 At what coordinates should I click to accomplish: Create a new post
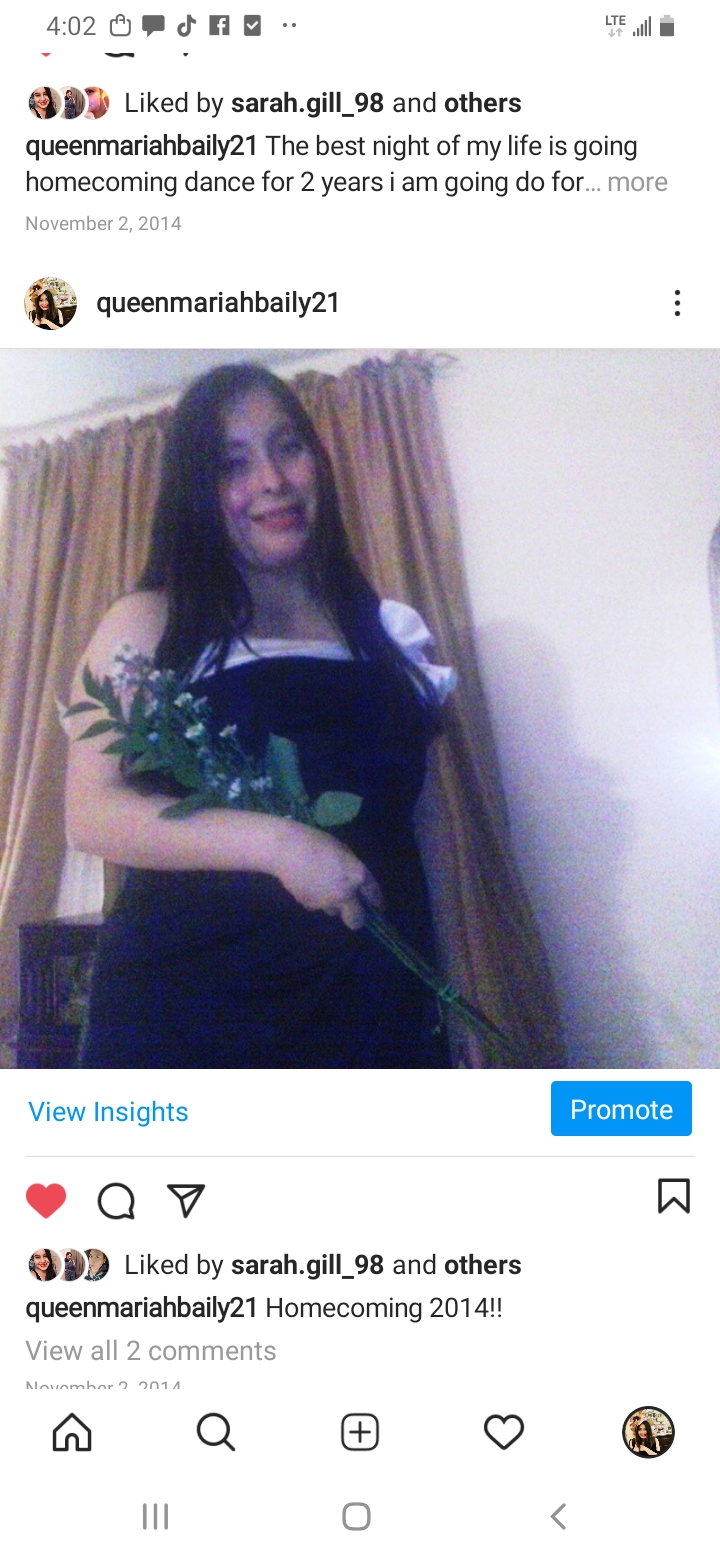point(360,1432)
